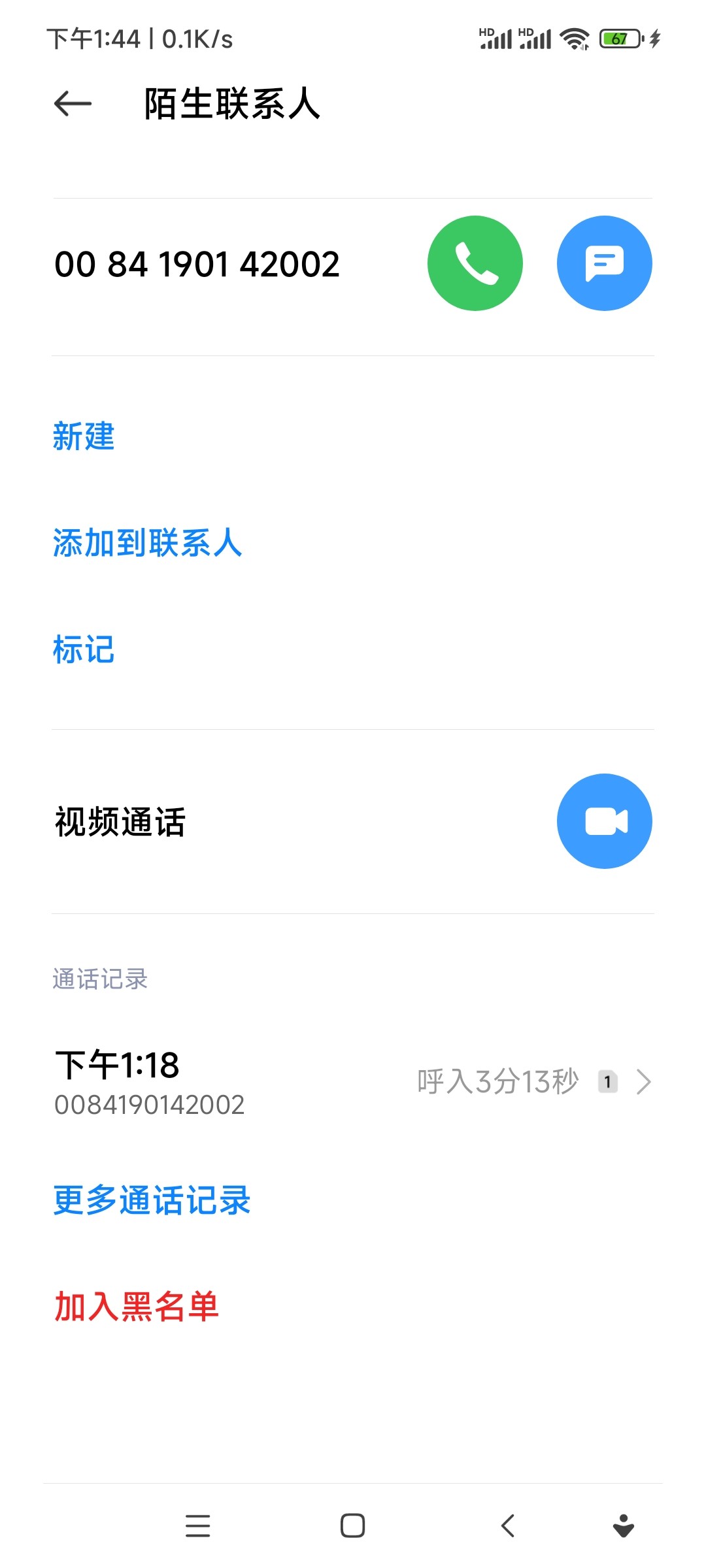Send a message to this number
This screenshot has width=706, height=1568.
pos(604,263)
